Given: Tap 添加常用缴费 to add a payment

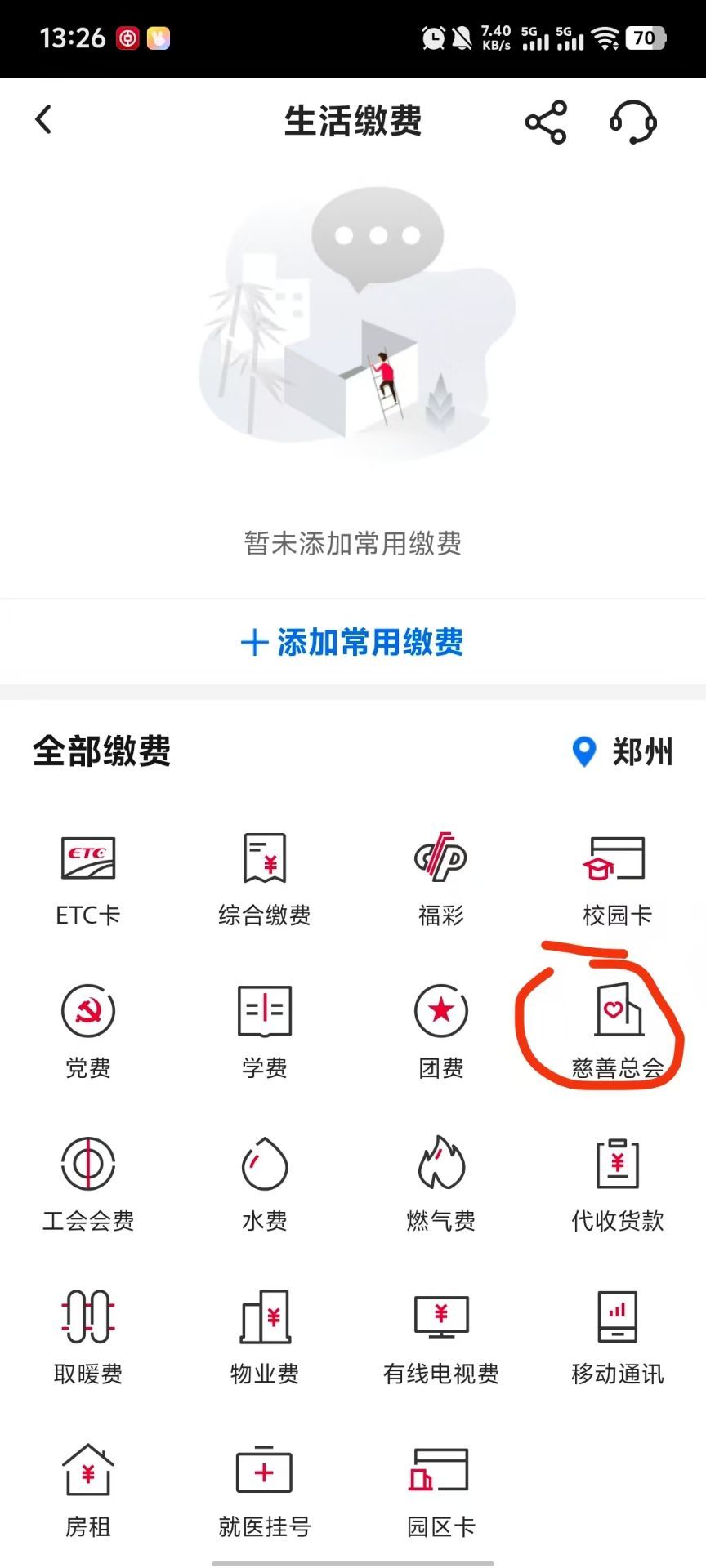Looking at the screenshot, I should tap(353, 643).
